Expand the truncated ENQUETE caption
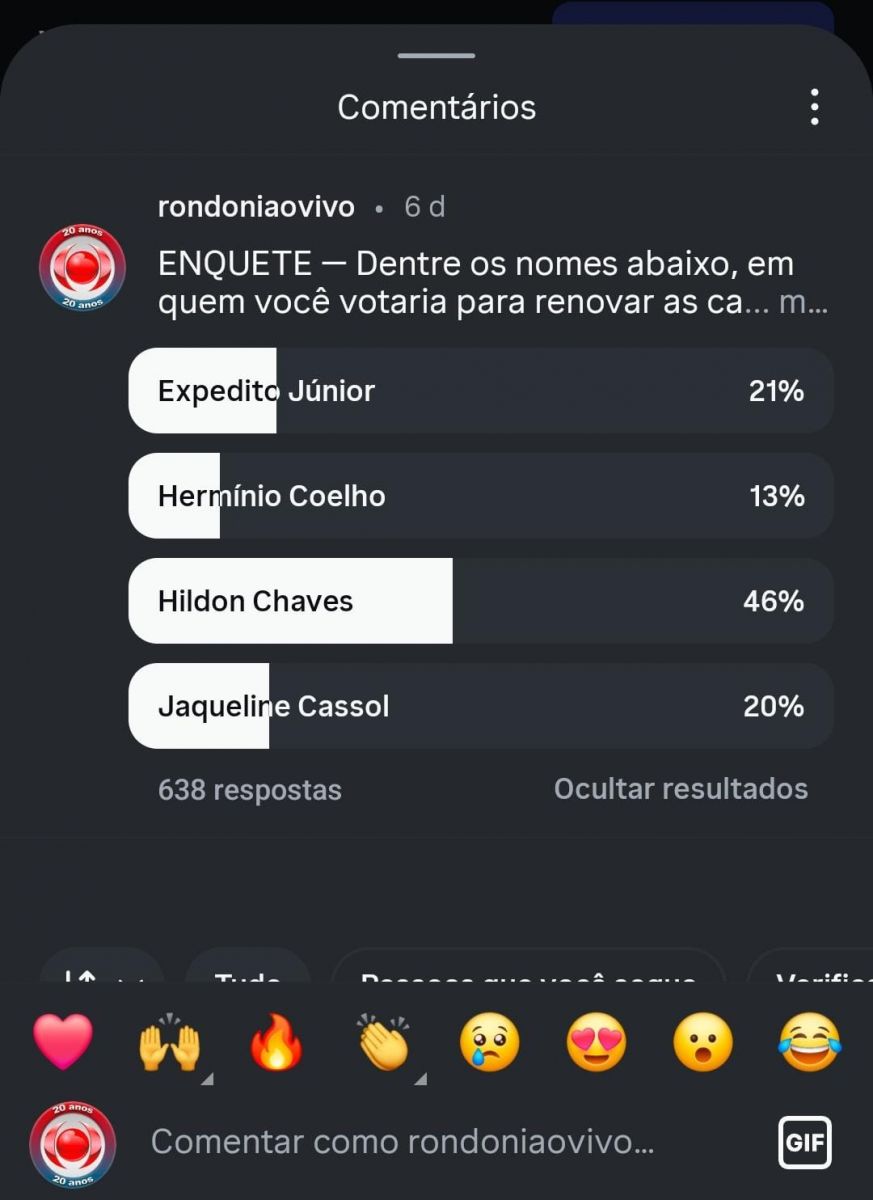This screenshot has width=873, height=1200. coord(803,303)
